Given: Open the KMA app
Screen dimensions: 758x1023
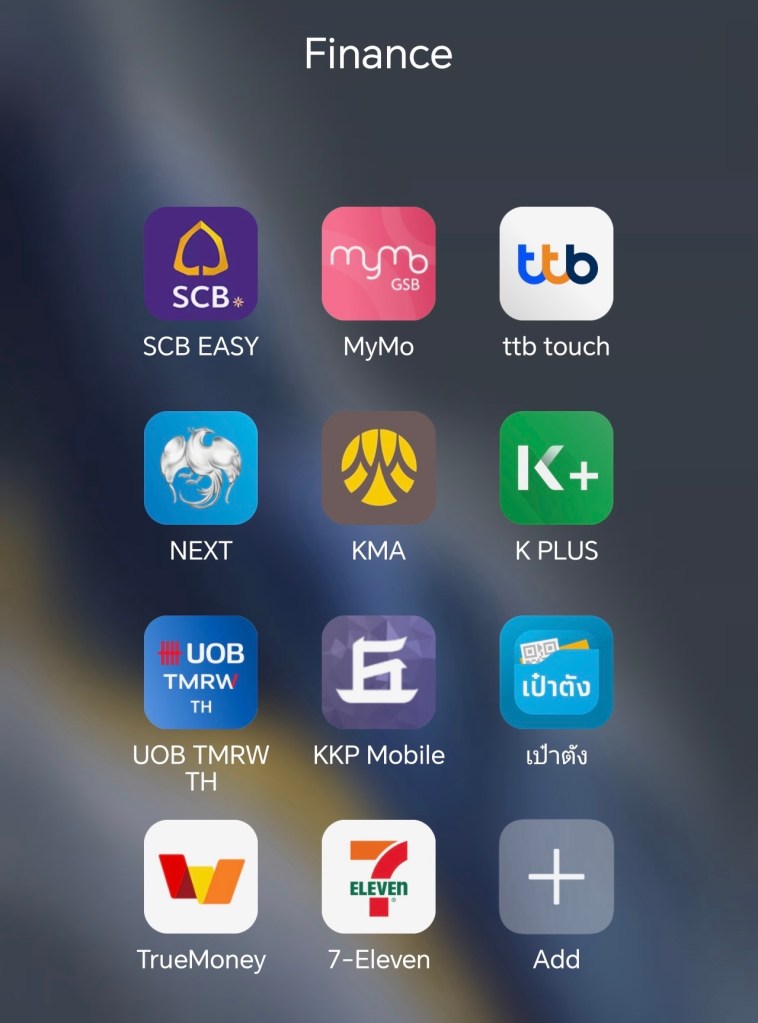Looking at the screenshot, I should [x=378, y=468].
